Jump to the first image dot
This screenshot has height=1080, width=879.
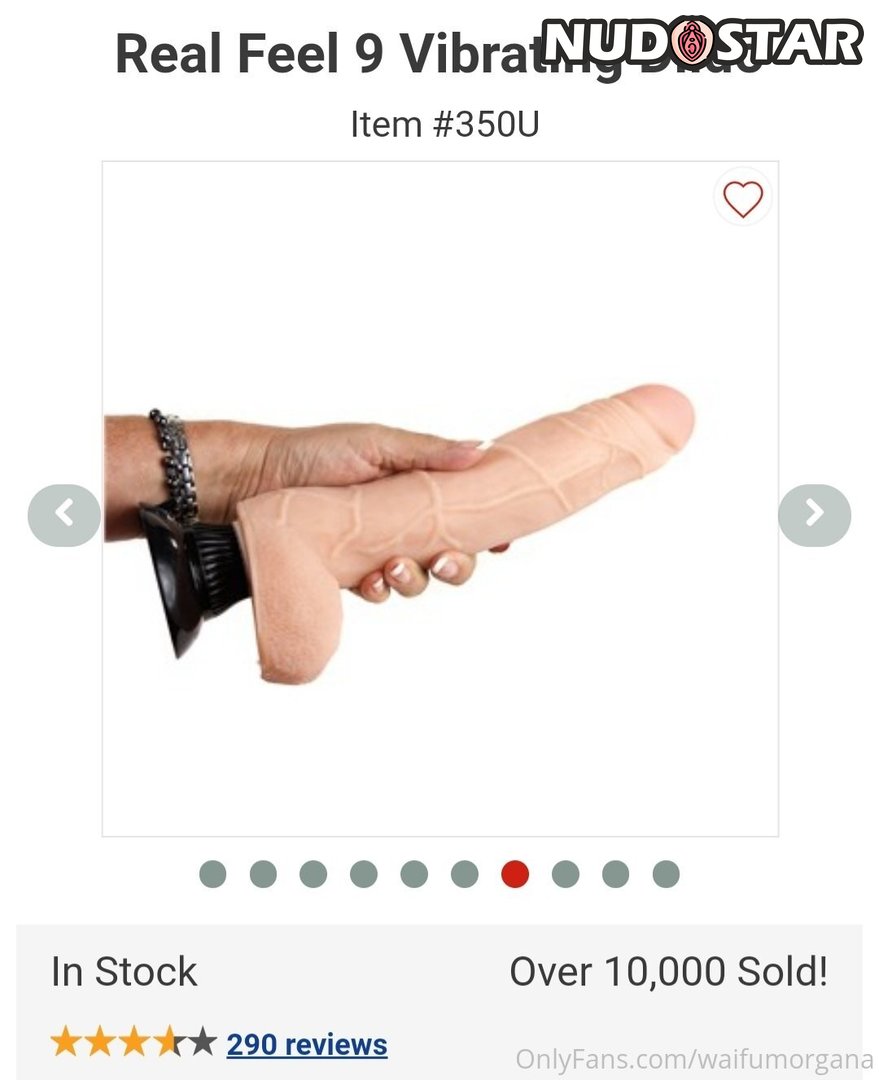[213, 874]
